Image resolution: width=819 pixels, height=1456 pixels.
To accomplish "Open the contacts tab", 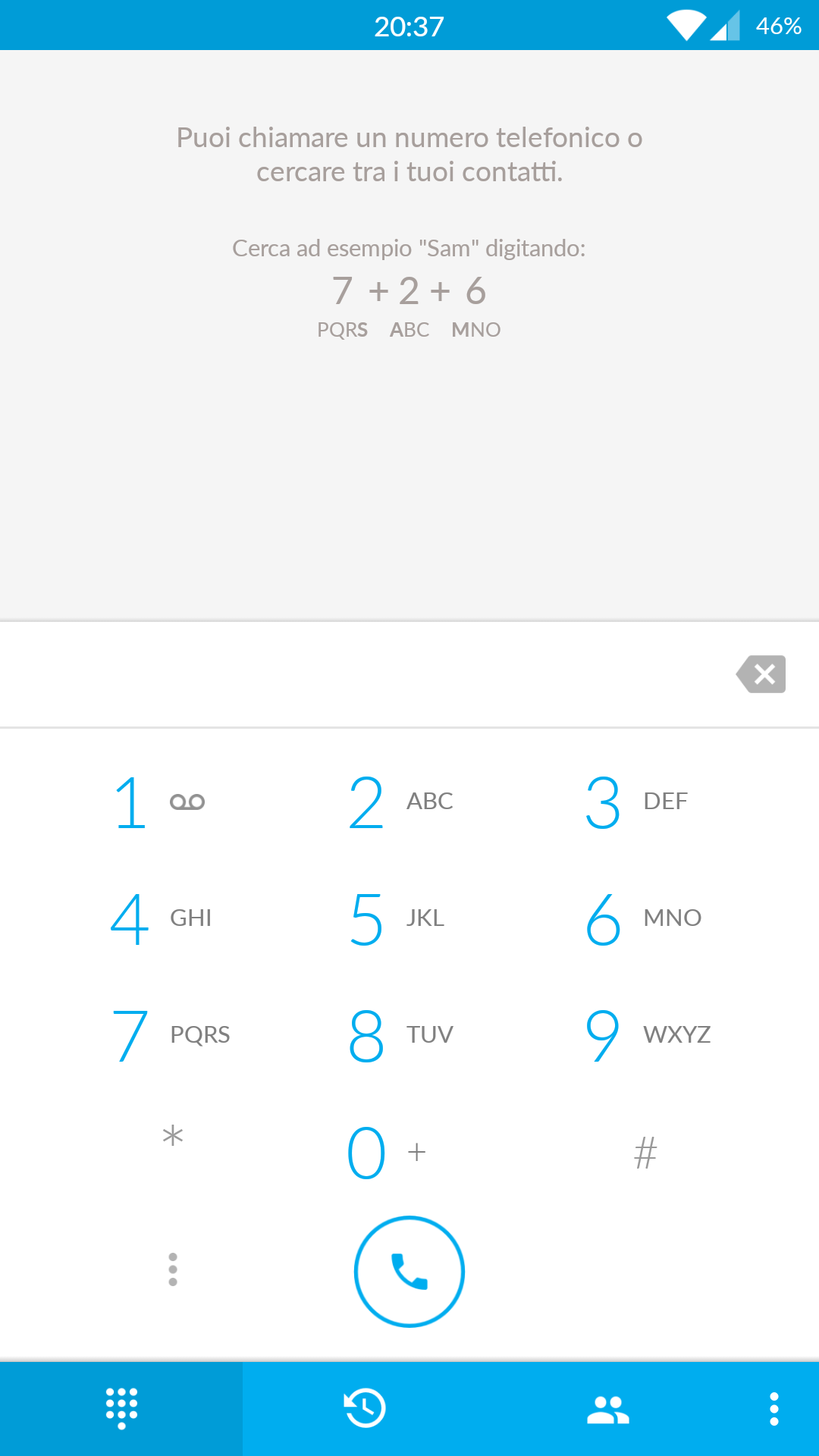I will coord(608,1409).
